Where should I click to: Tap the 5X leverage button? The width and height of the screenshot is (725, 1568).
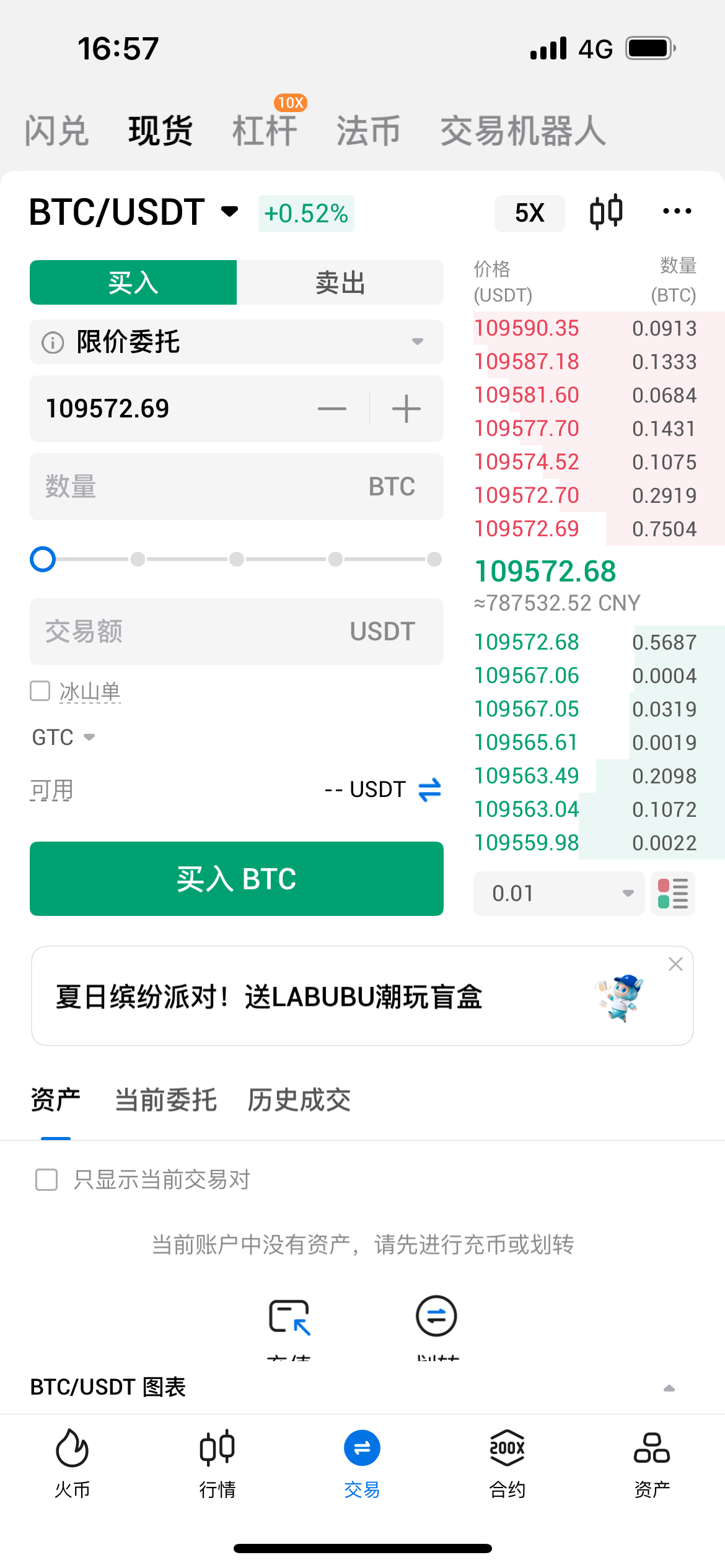point(530,213)
